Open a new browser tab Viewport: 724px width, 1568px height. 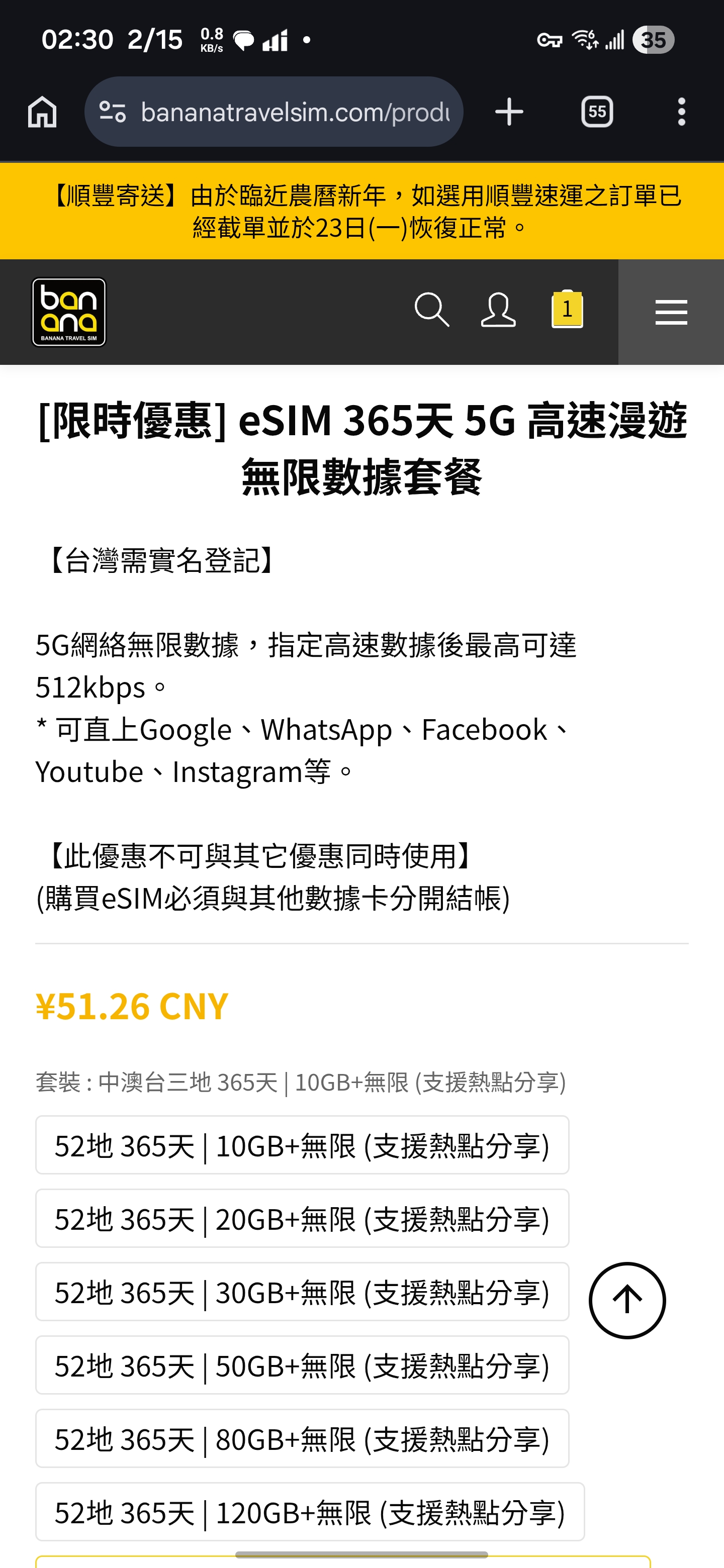[509, 112]
